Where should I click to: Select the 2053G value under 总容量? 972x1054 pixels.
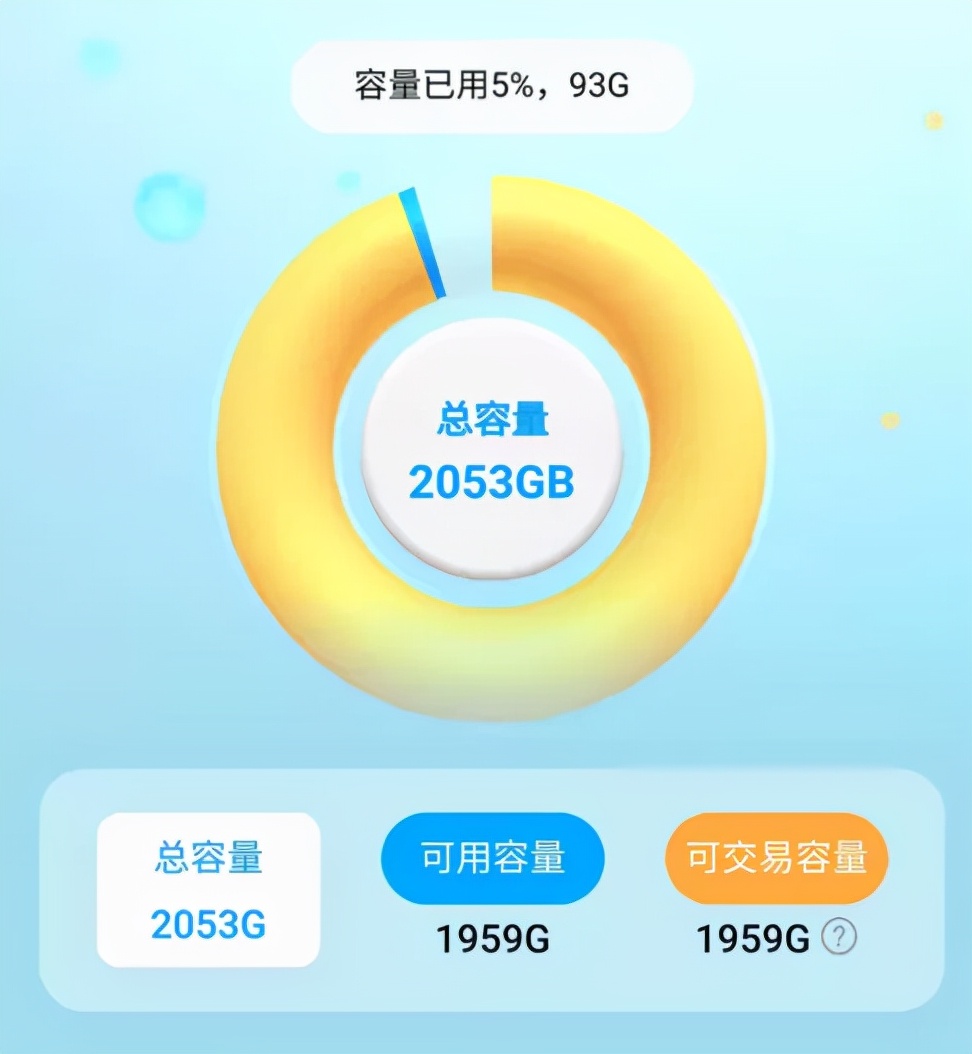point(208,925)
